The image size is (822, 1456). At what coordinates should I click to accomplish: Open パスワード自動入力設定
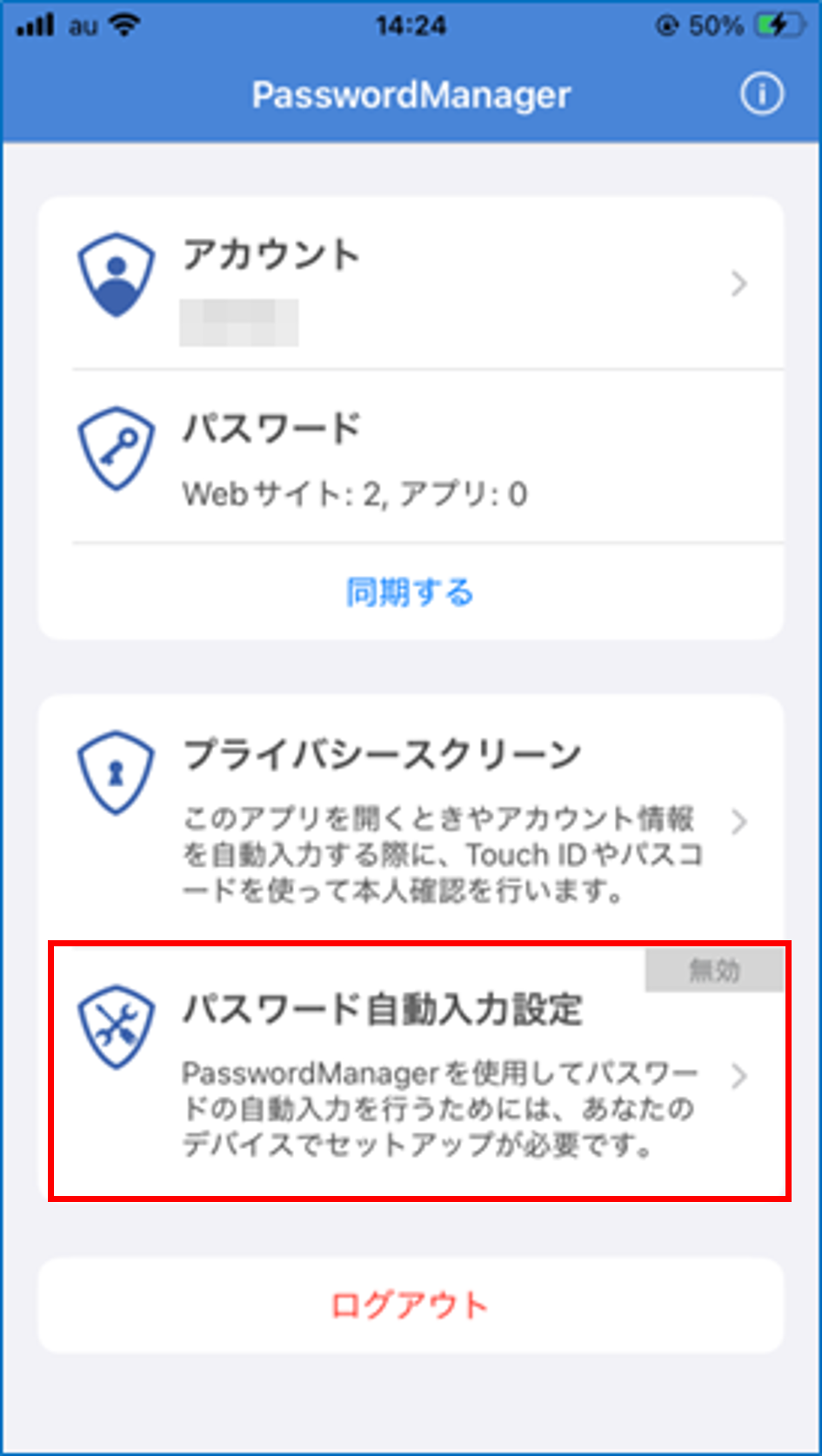click(x=411, y=1073)
